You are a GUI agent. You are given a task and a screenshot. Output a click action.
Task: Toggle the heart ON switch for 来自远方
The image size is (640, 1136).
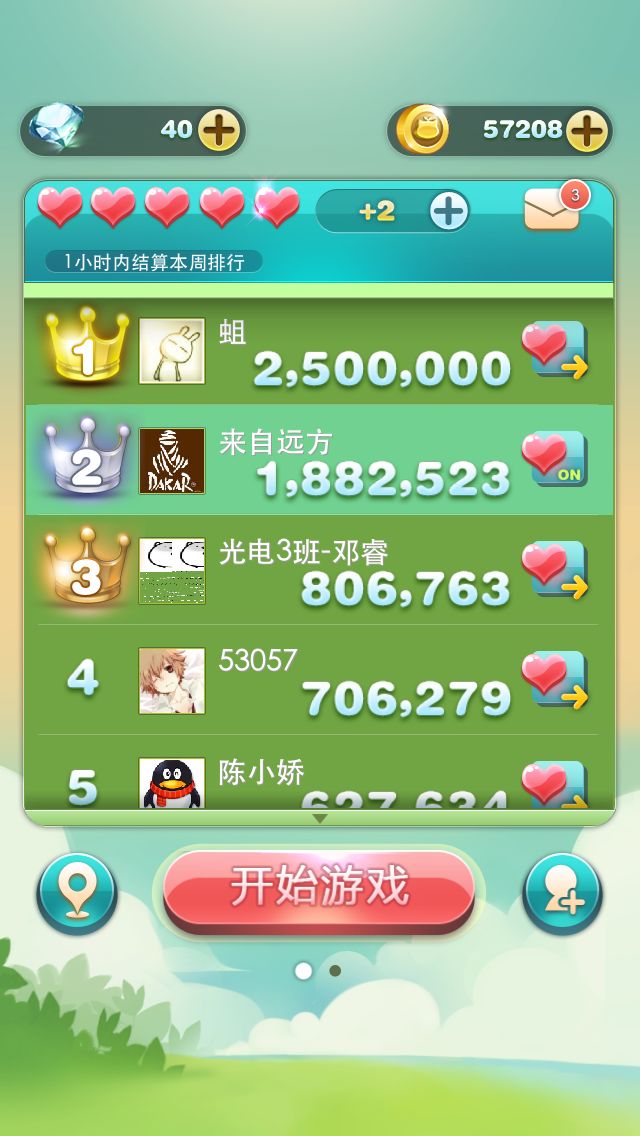(555, 459)
